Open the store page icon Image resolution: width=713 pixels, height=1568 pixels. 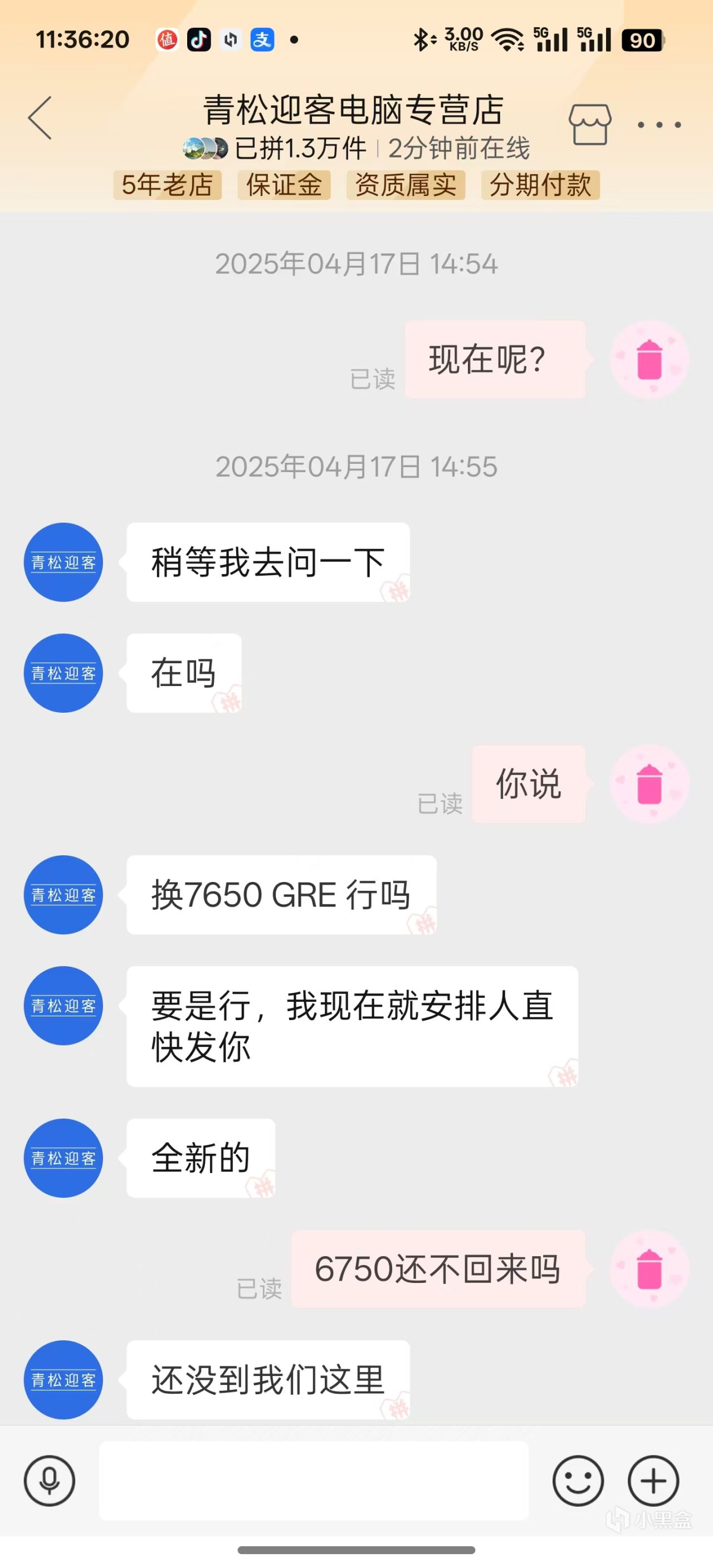(589, 124)
